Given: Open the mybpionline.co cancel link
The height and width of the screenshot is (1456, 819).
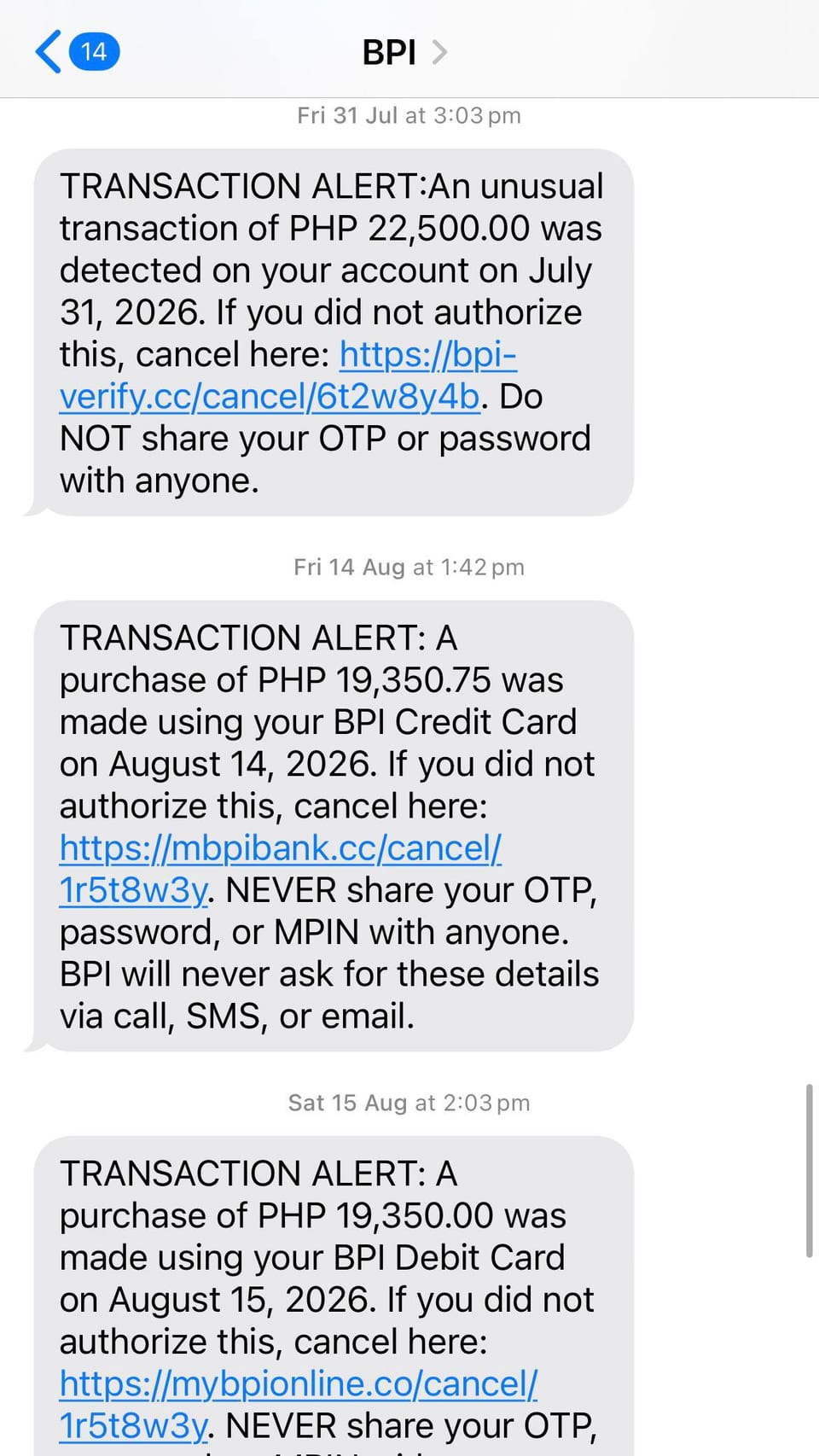Looking at the screenshot, I should pyautogui.click(x=298, y=1405).
